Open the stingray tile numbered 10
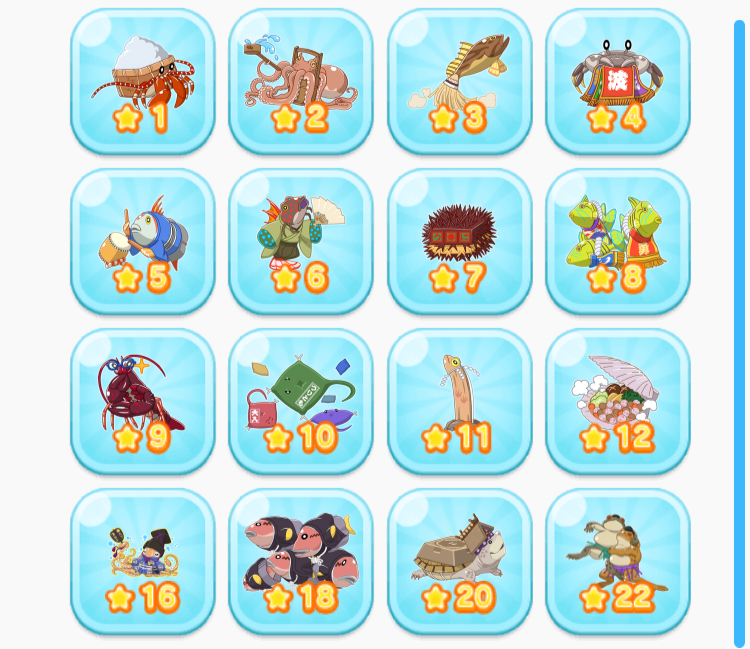The width and height of the screenshot is (750, 649). (x=300, y=401)
